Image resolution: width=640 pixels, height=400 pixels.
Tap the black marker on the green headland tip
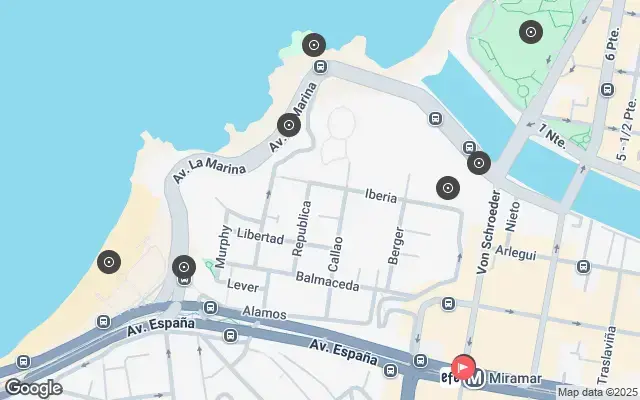(x=315, y=45)
